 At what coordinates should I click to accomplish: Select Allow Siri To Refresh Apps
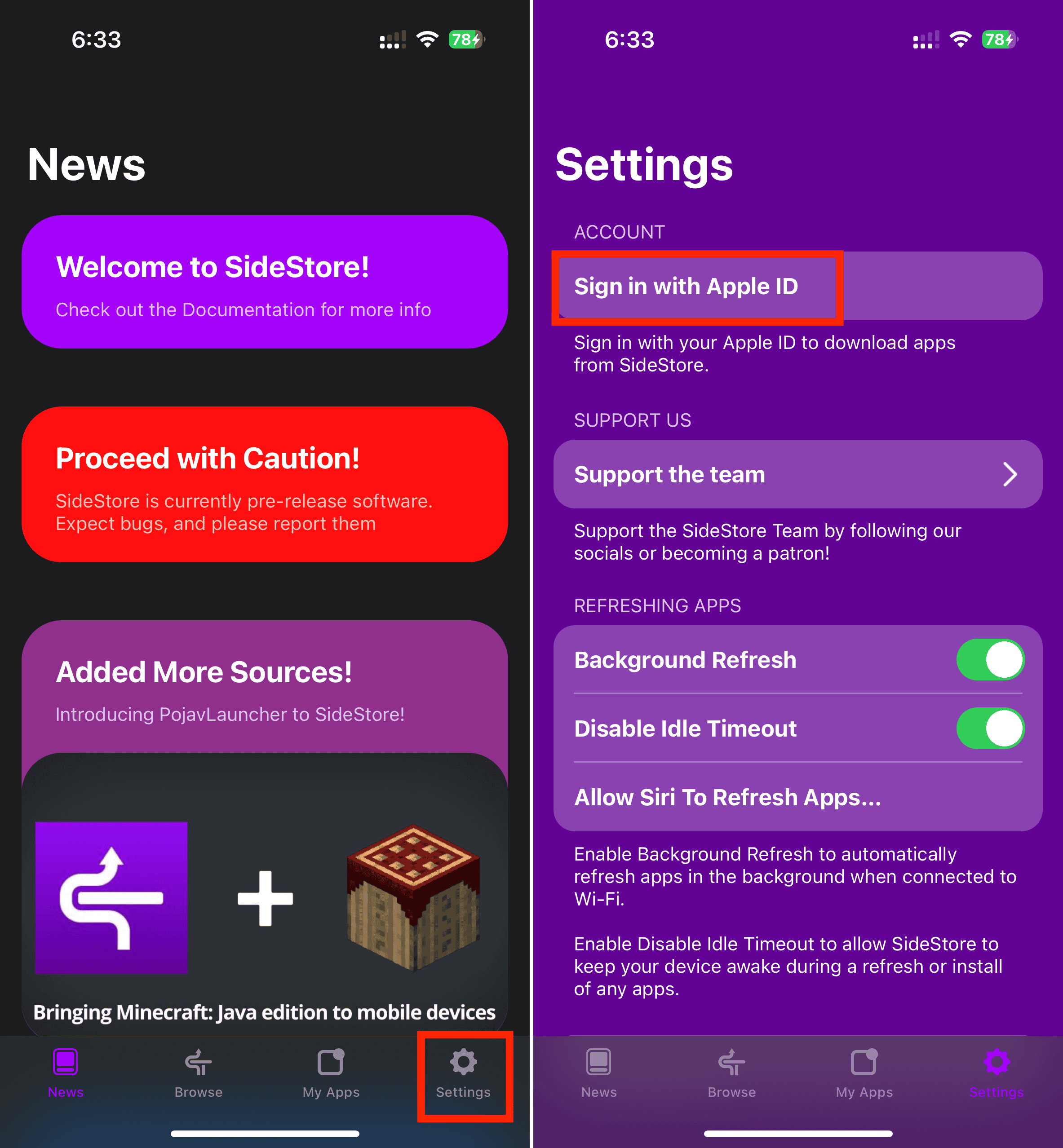pyautogui.click(x=797, y=797)
